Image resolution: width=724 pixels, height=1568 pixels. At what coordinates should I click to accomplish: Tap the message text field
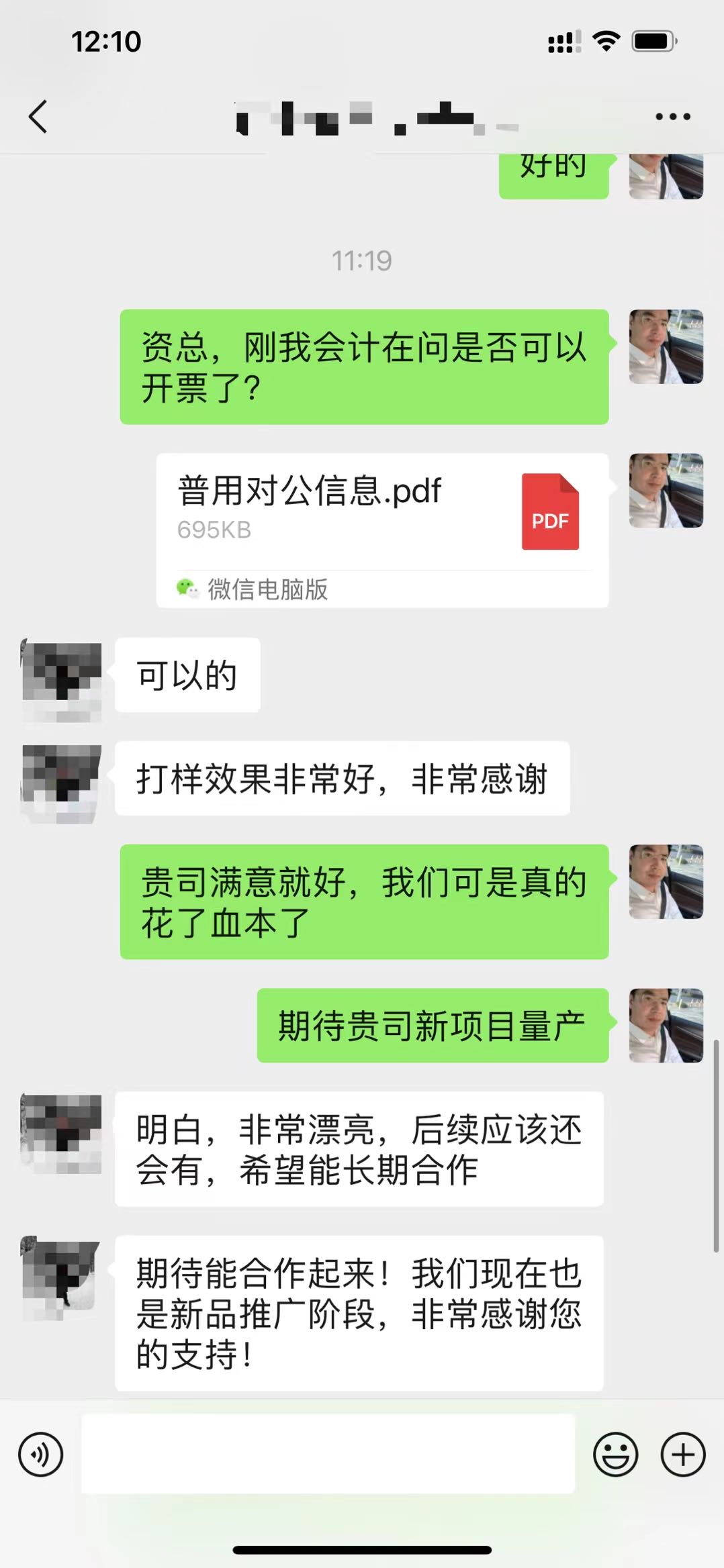(328, 1455)
